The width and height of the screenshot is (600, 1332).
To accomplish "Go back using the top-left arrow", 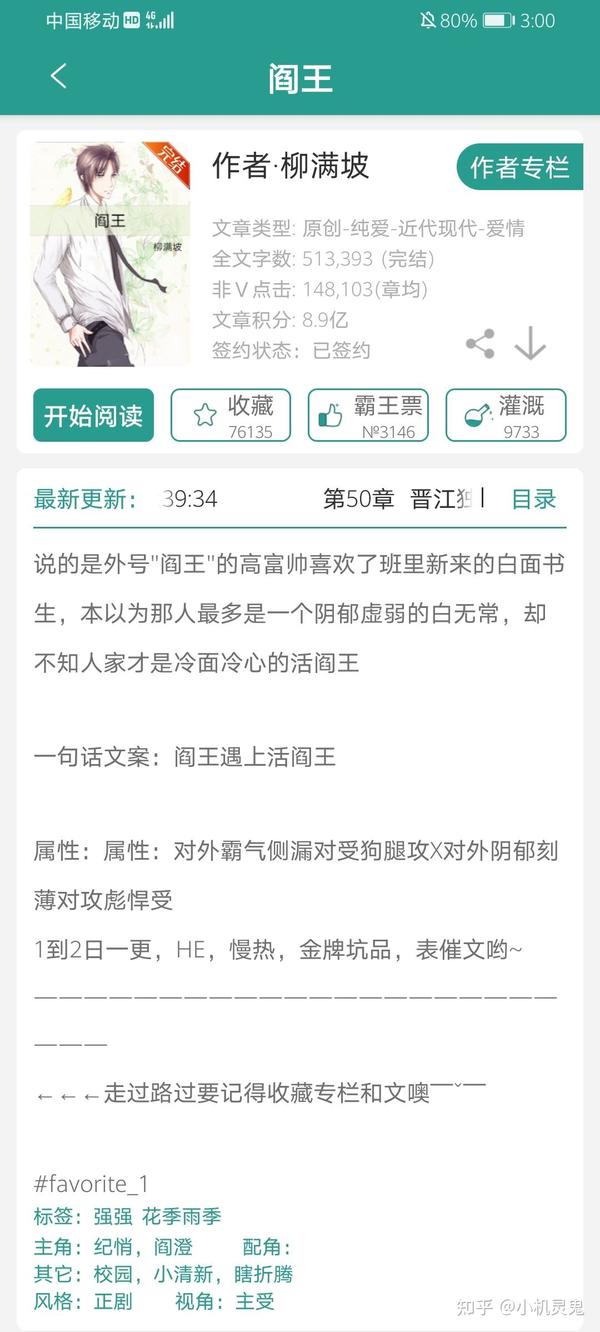I will tap(59, 77).
